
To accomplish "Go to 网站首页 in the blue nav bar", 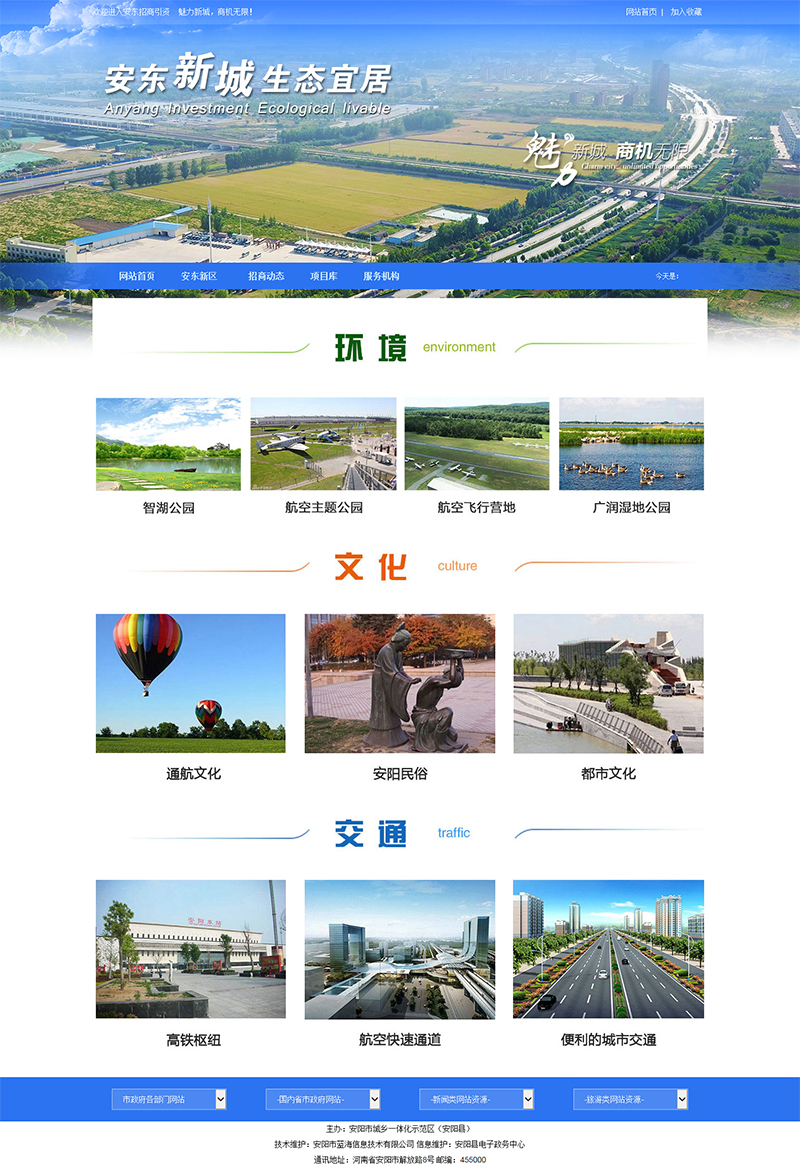I will point(136,276).
